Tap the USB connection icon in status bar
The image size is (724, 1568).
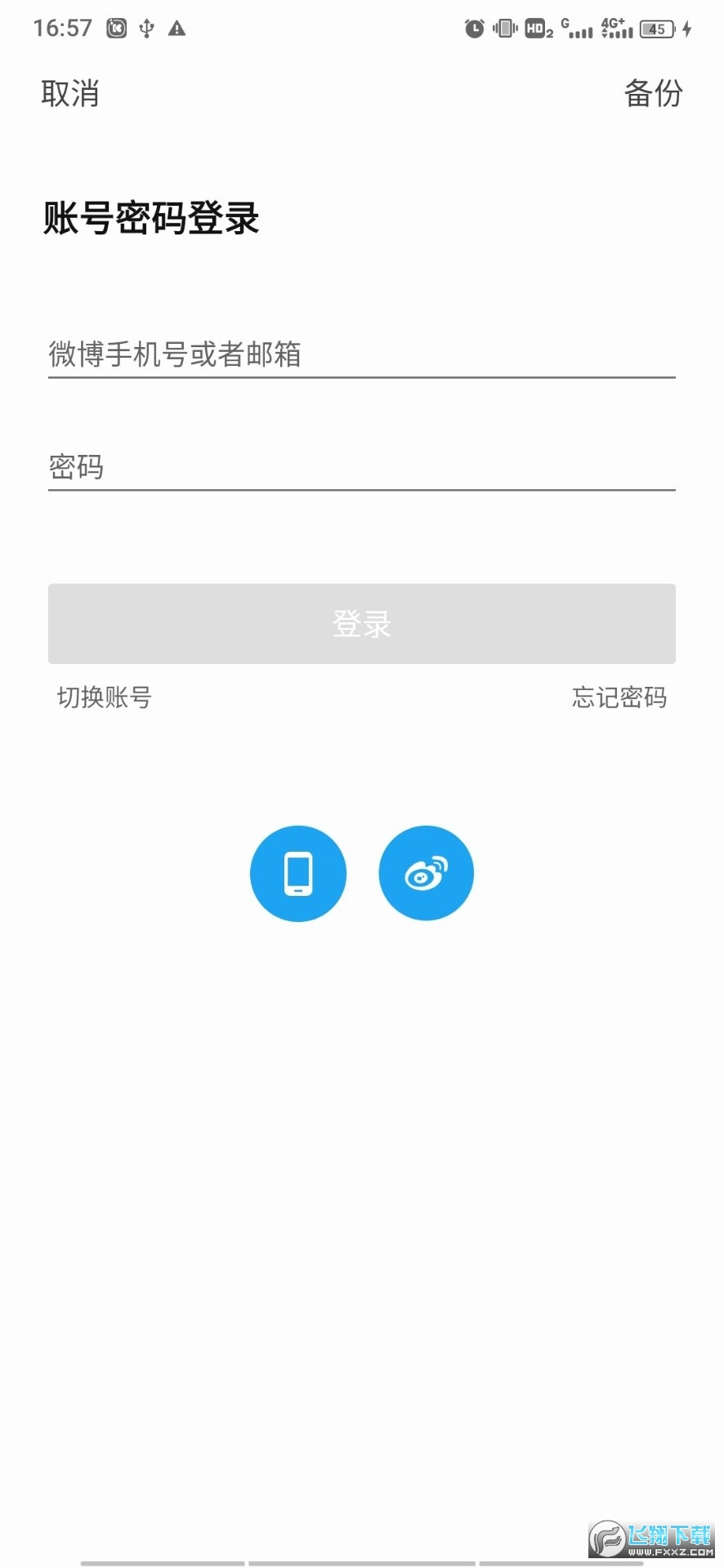coord(145,27)
